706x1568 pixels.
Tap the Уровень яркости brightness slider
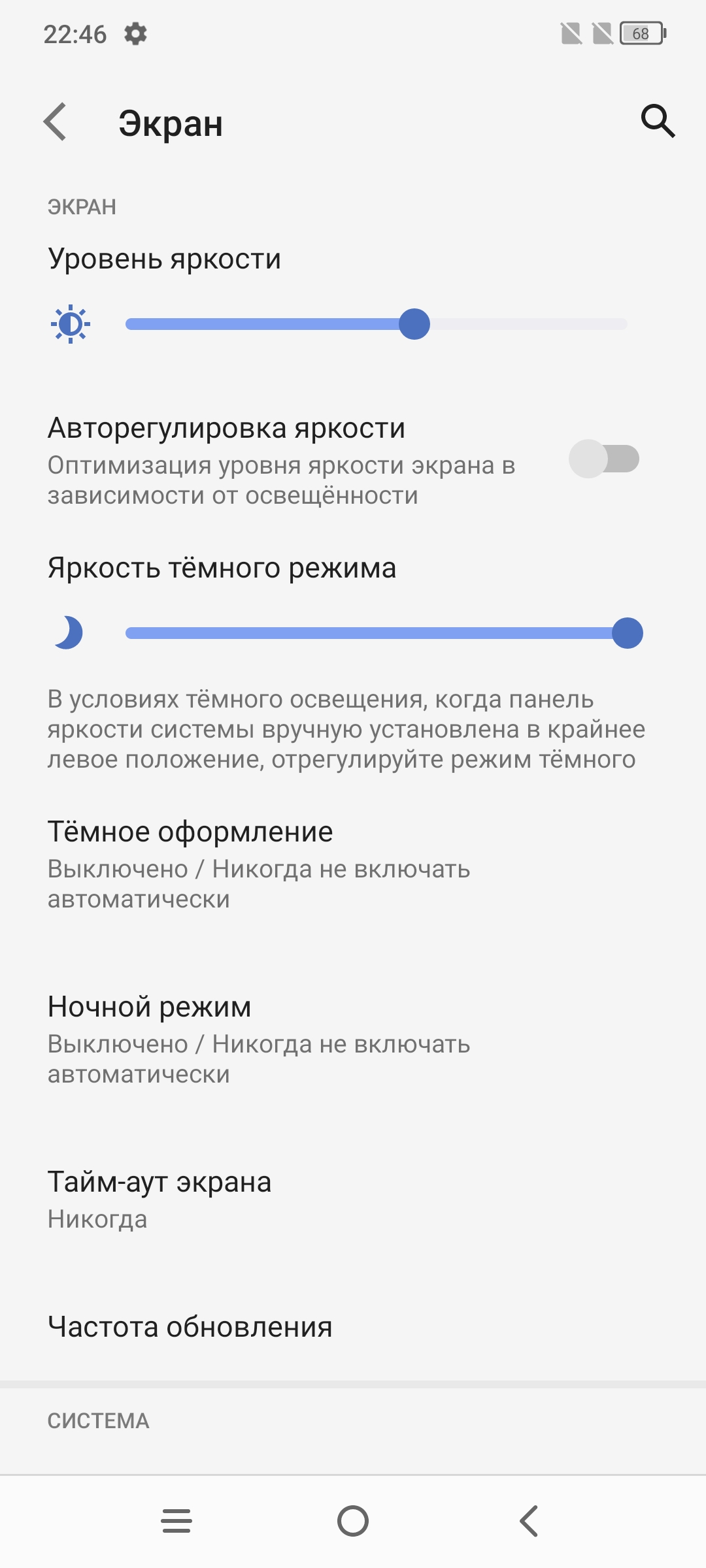[376, 324]
